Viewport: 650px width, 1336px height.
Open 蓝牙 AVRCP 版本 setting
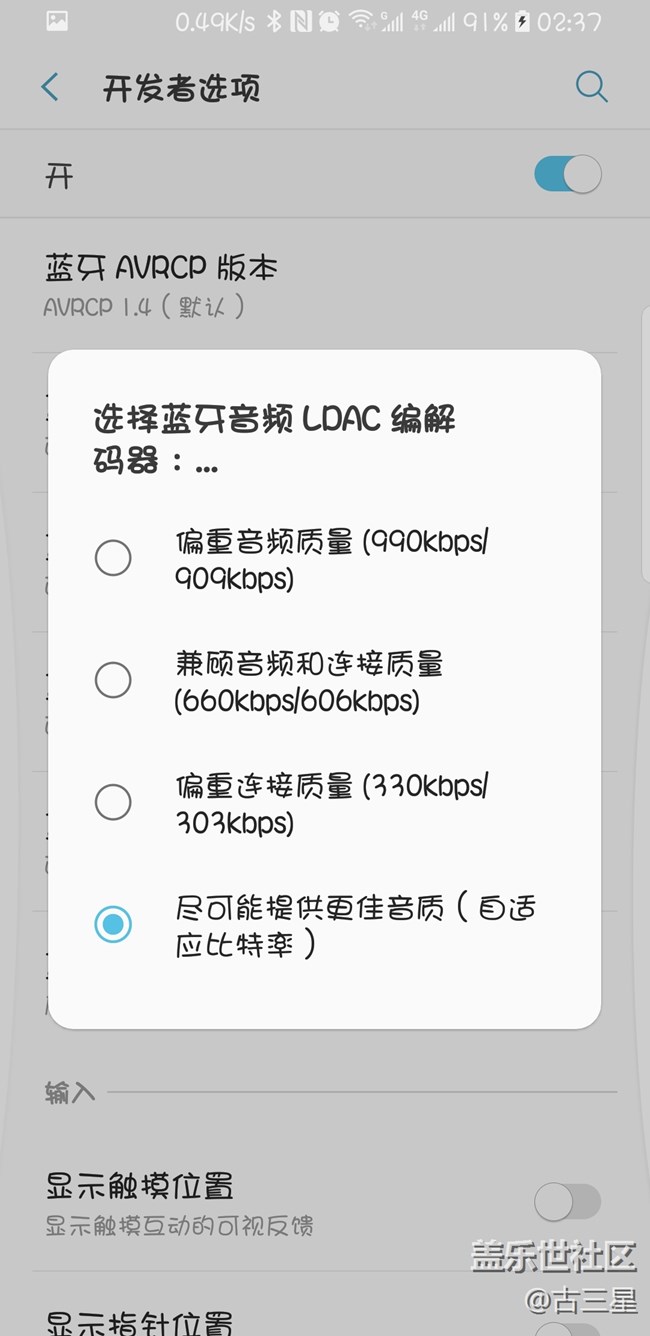pos(160,285)
